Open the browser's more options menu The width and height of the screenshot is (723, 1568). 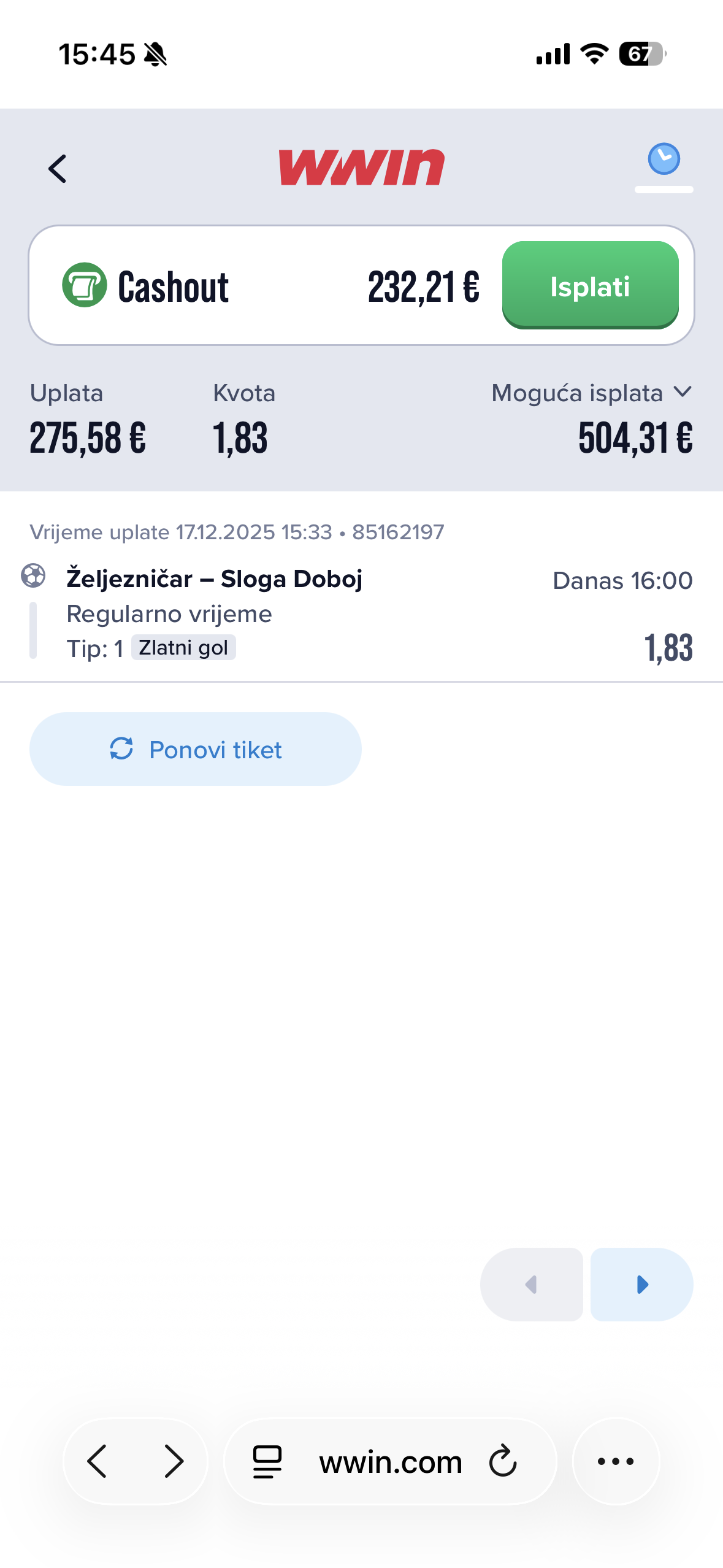tap(615, 1461)
